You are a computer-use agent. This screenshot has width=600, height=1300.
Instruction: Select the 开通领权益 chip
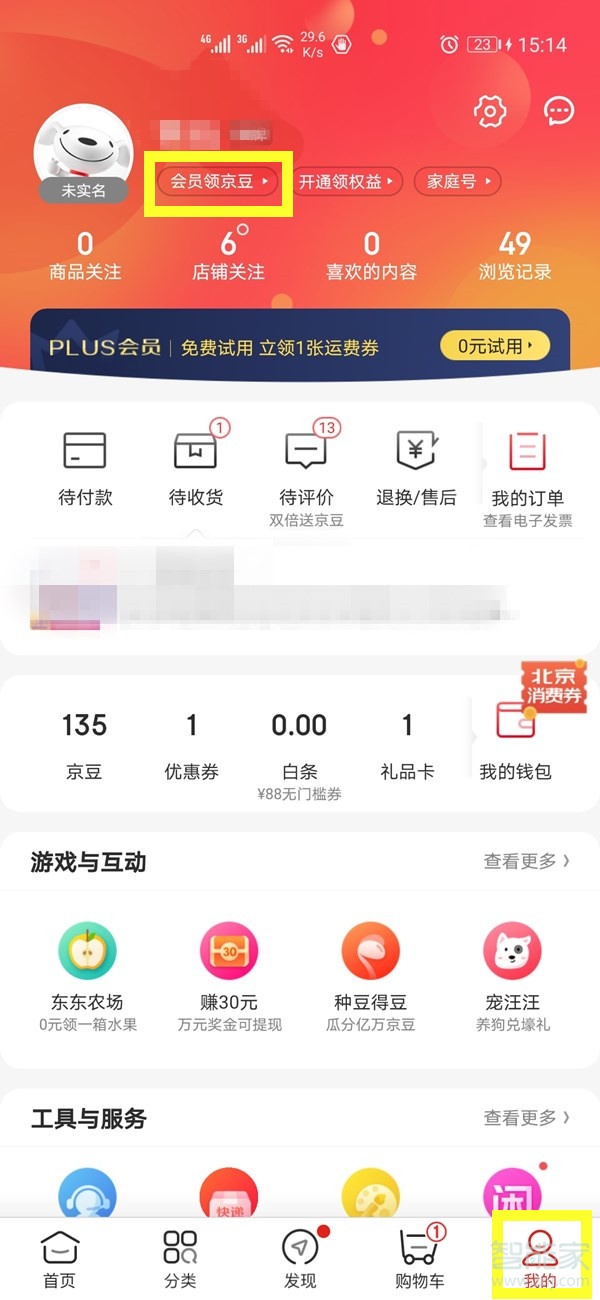click(347, 182)
